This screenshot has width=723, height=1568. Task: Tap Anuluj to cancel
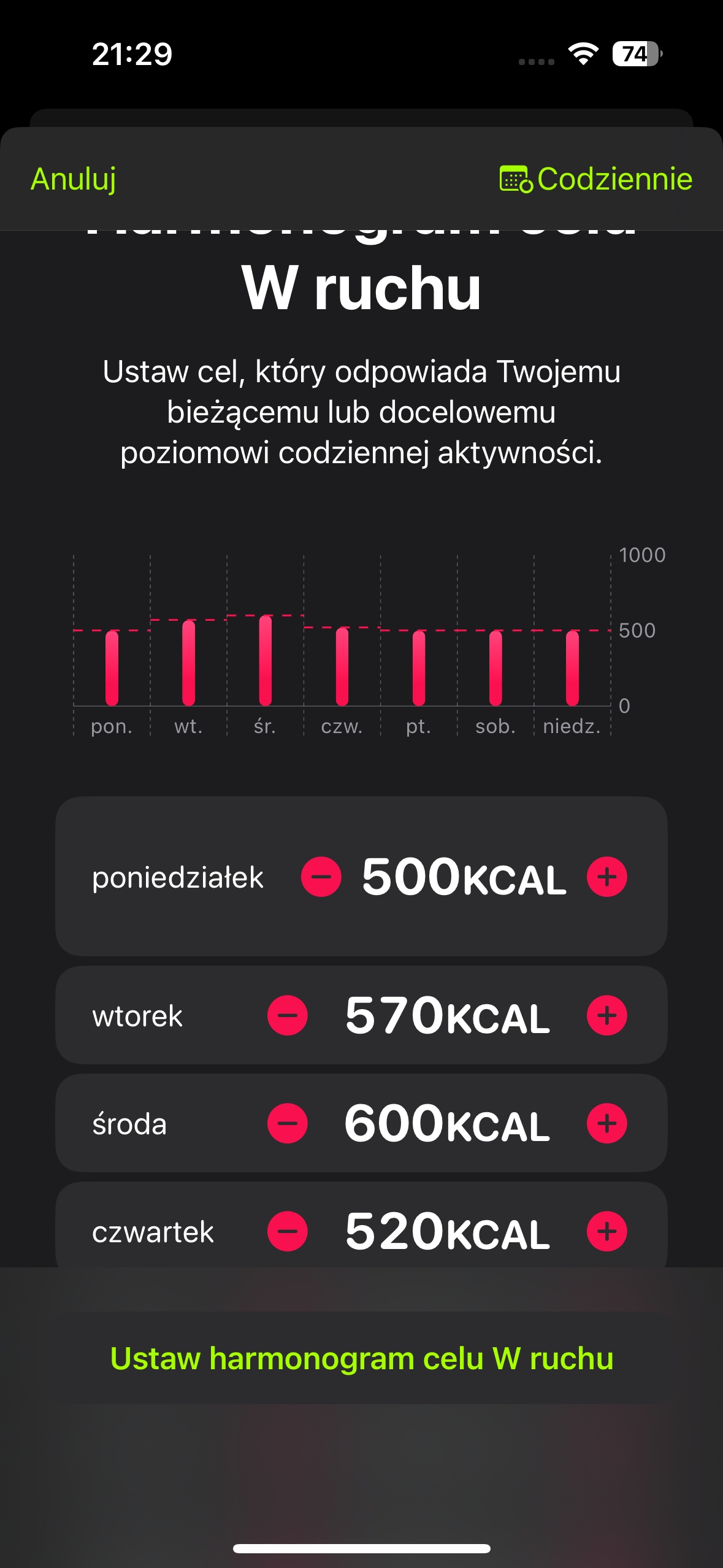click(x=73, y=179)
